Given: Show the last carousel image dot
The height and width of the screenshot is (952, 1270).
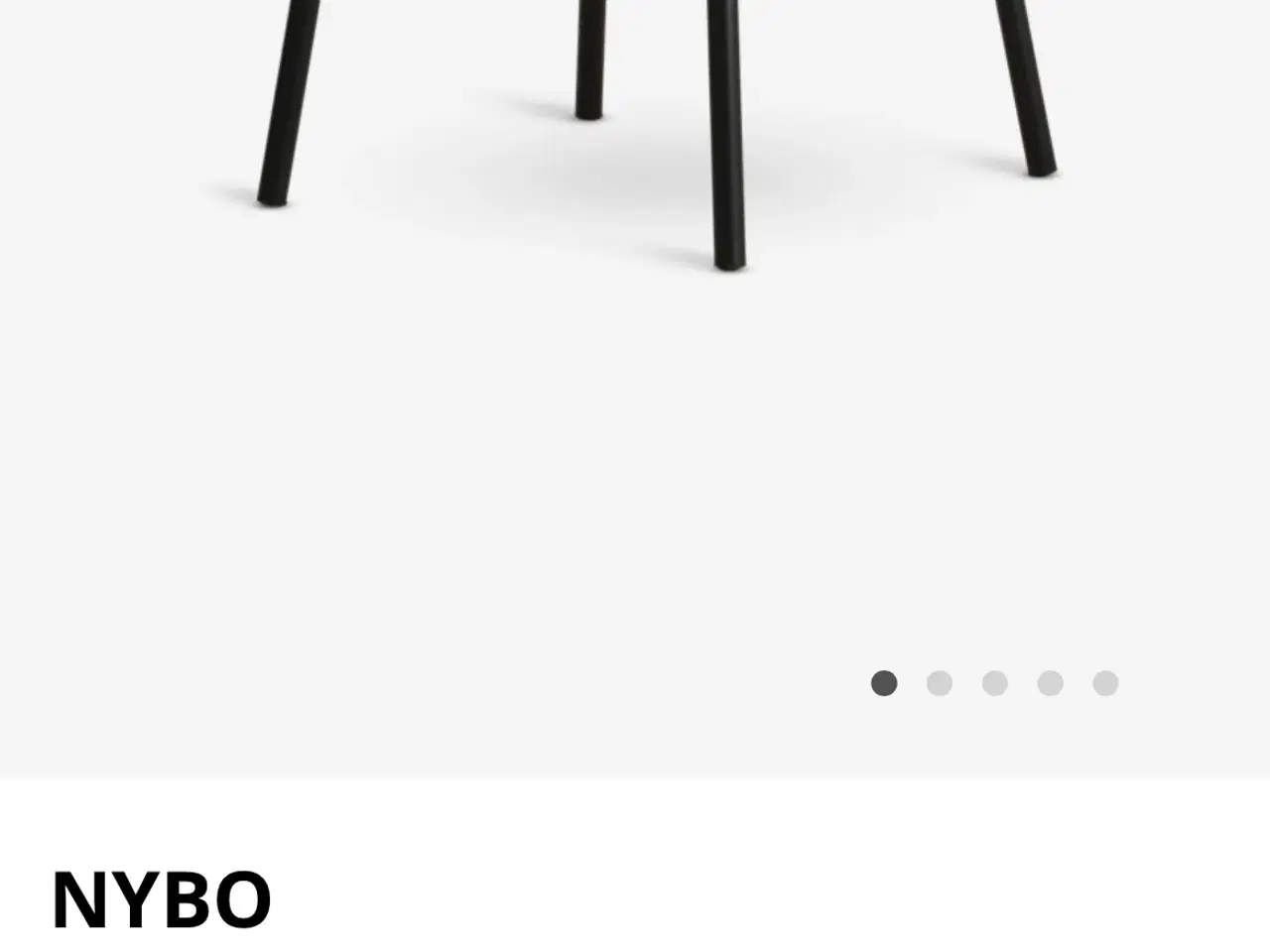Looking at the screenshot, I should click(x=1105, y=683).
